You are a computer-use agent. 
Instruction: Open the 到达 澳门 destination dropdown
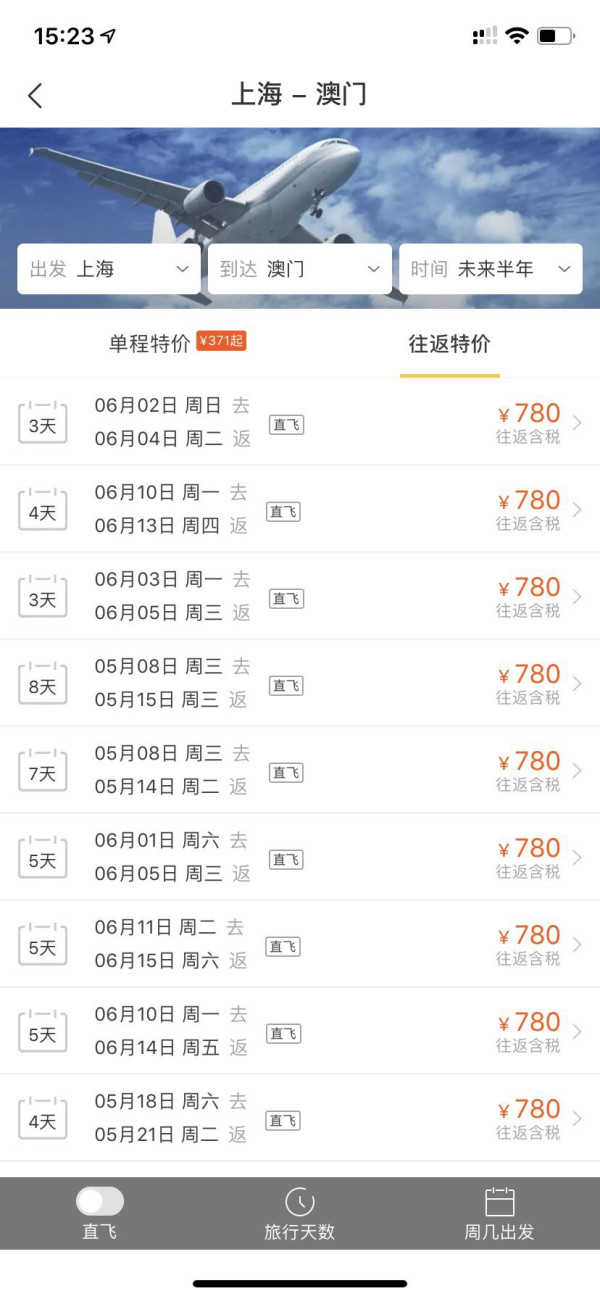pyautogui.click(x=300, y=269)
